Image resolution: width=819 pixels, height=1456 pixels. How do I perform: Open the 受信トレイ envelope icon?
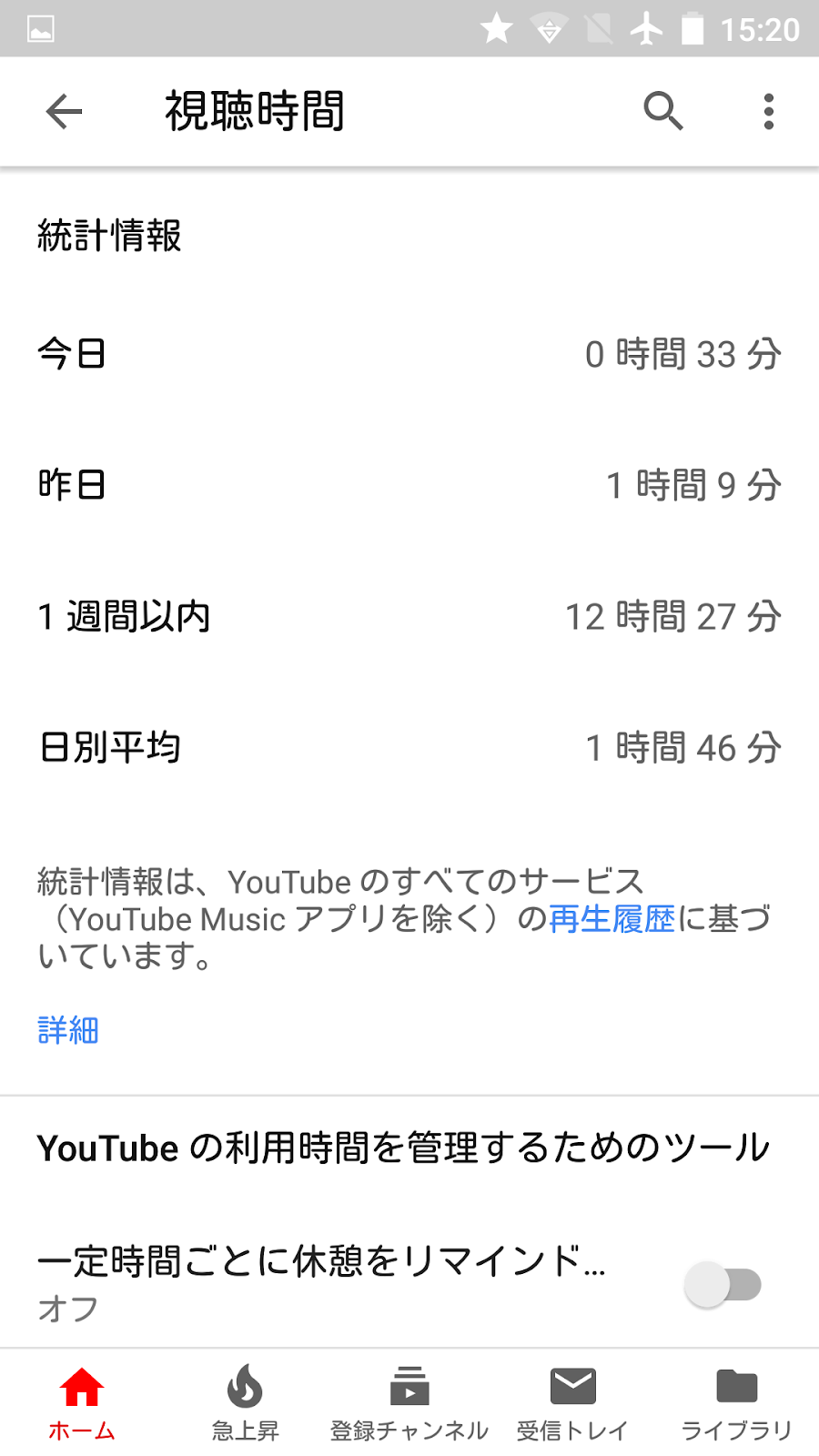(x=572, y=1388)
